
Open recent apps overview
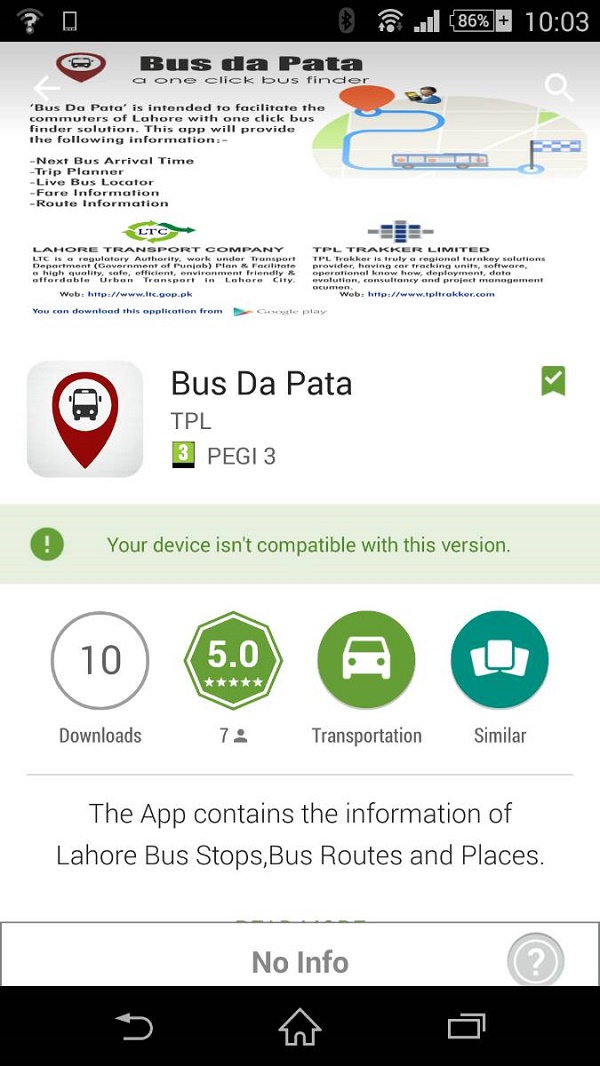coord(466,1027)
